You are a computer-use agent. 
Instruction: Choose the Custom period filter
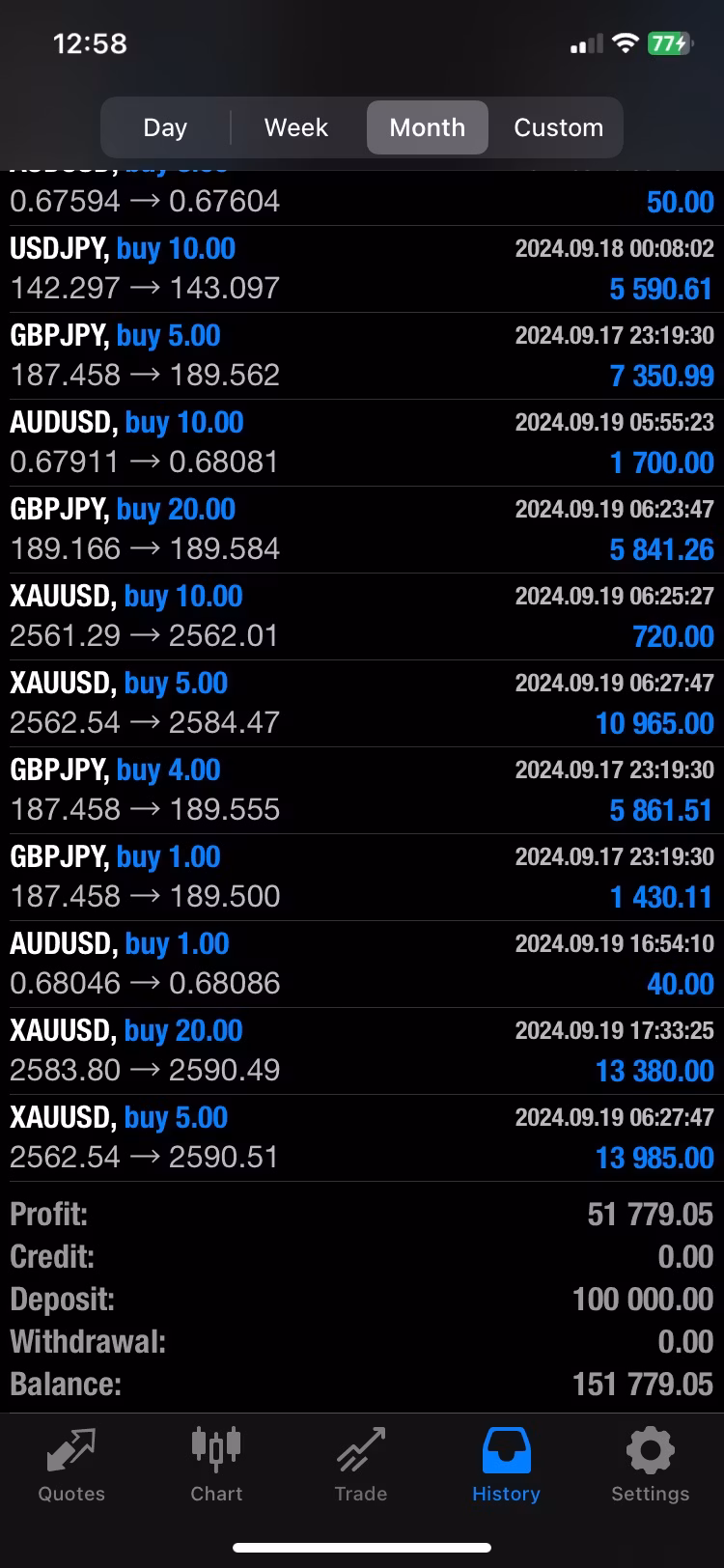coord(558,127)
